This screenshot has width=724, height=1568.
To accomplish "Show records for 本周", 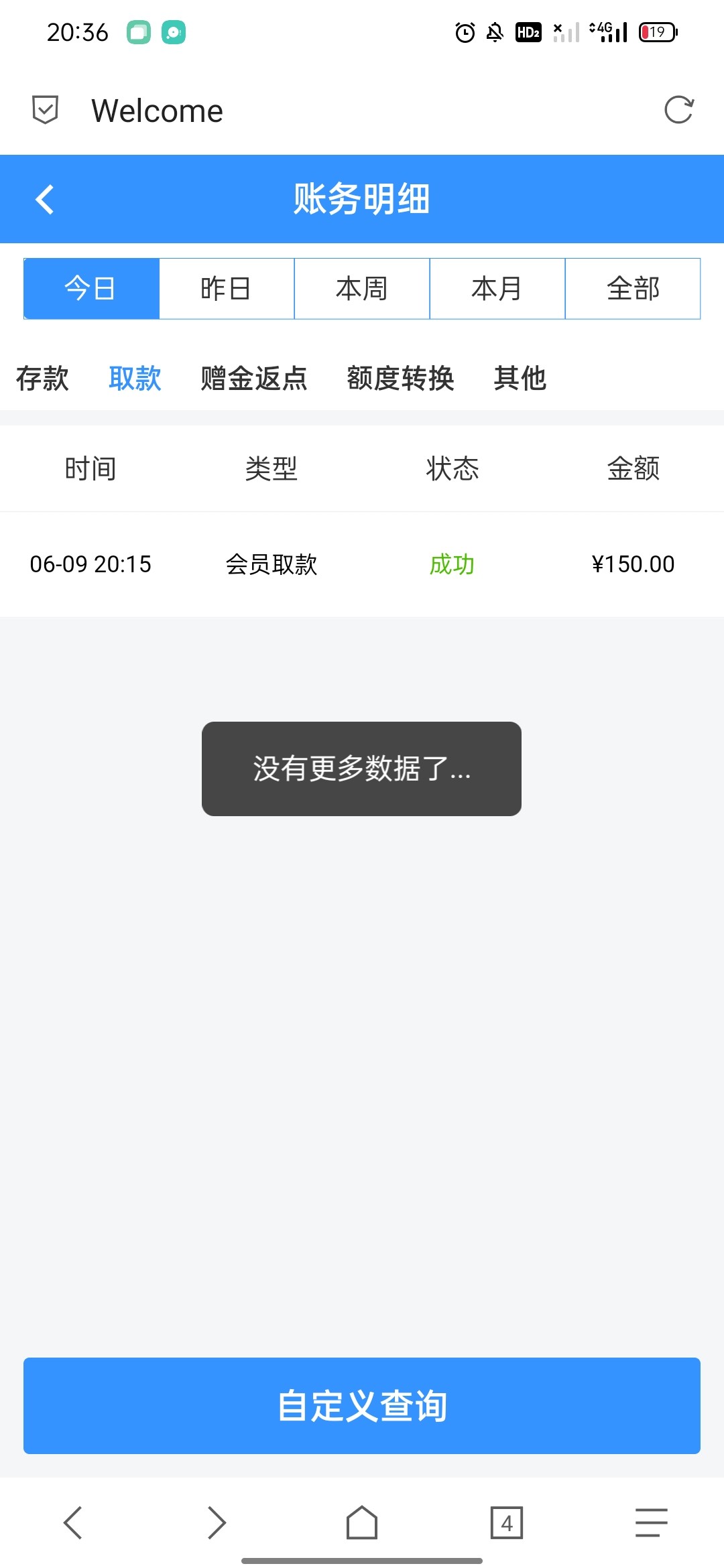I will pos(362,289).
